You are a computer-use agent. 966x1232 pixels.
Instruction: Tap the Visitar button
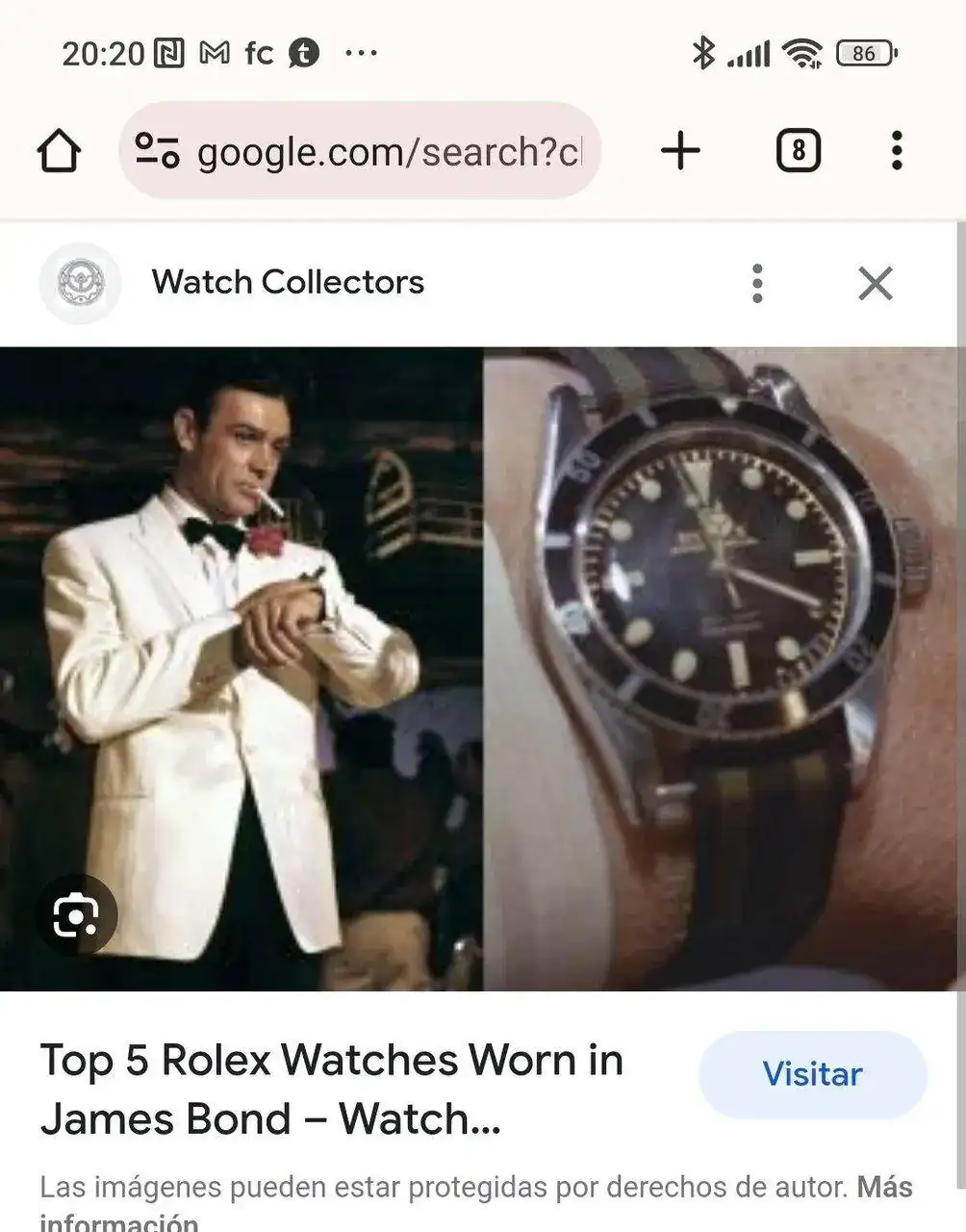tap(812, 1074)
